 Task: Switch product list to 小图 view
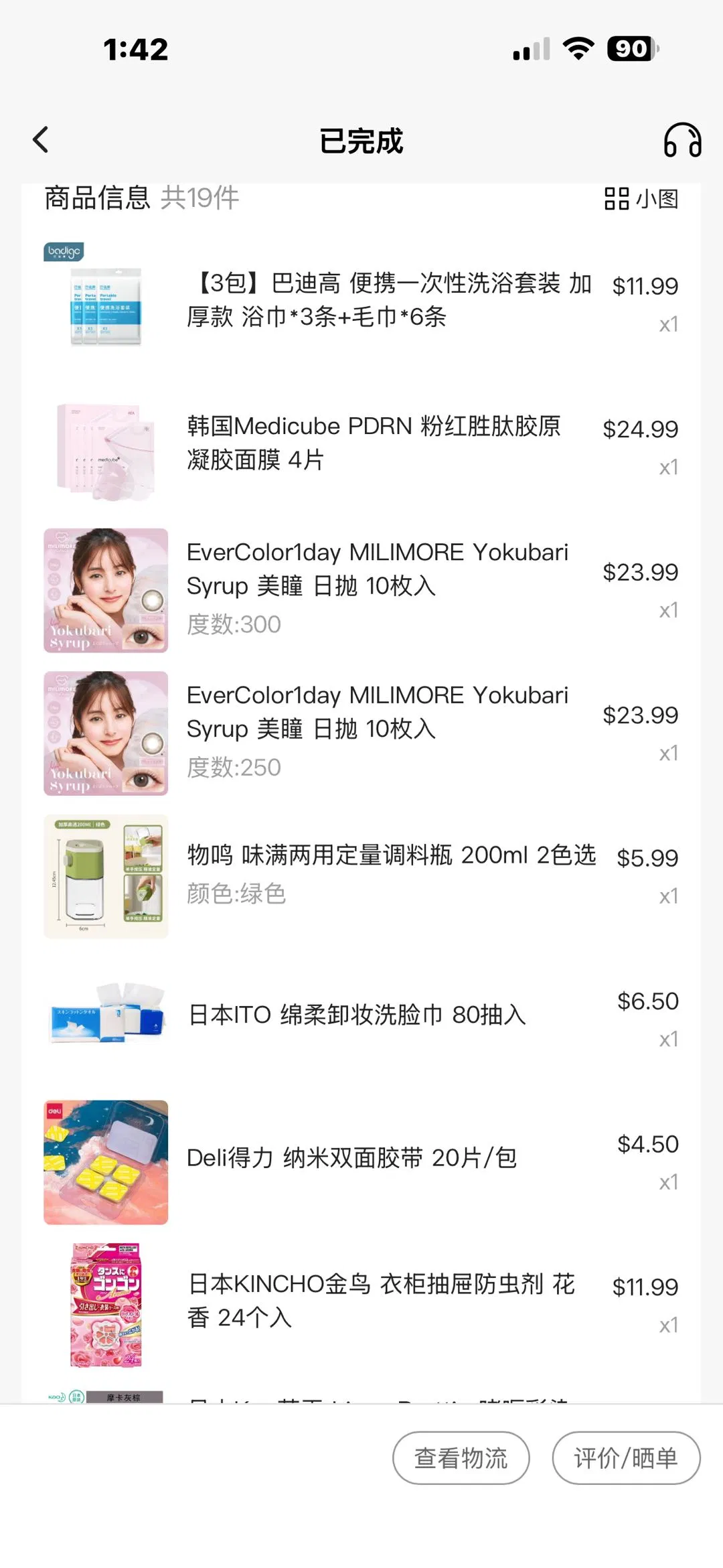641,199
